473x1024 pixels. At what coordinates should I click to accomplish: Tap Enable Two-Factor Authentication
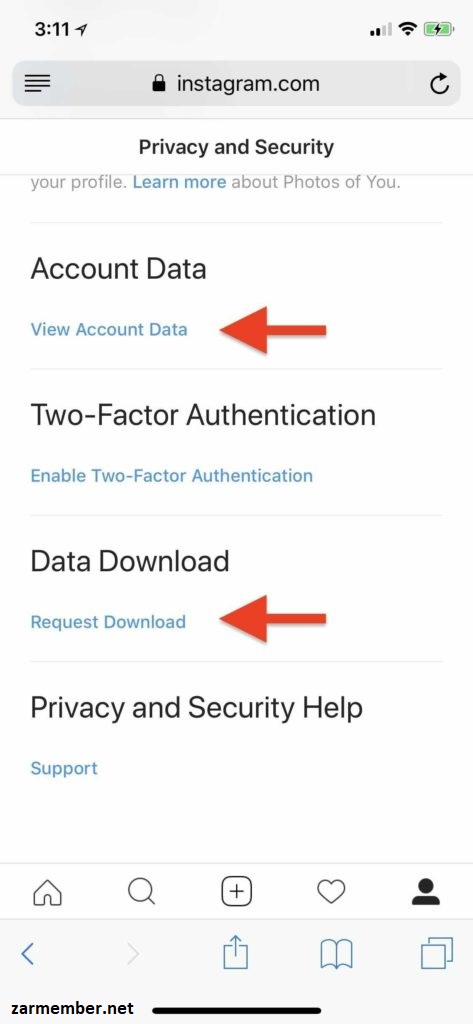pos(172,475)
